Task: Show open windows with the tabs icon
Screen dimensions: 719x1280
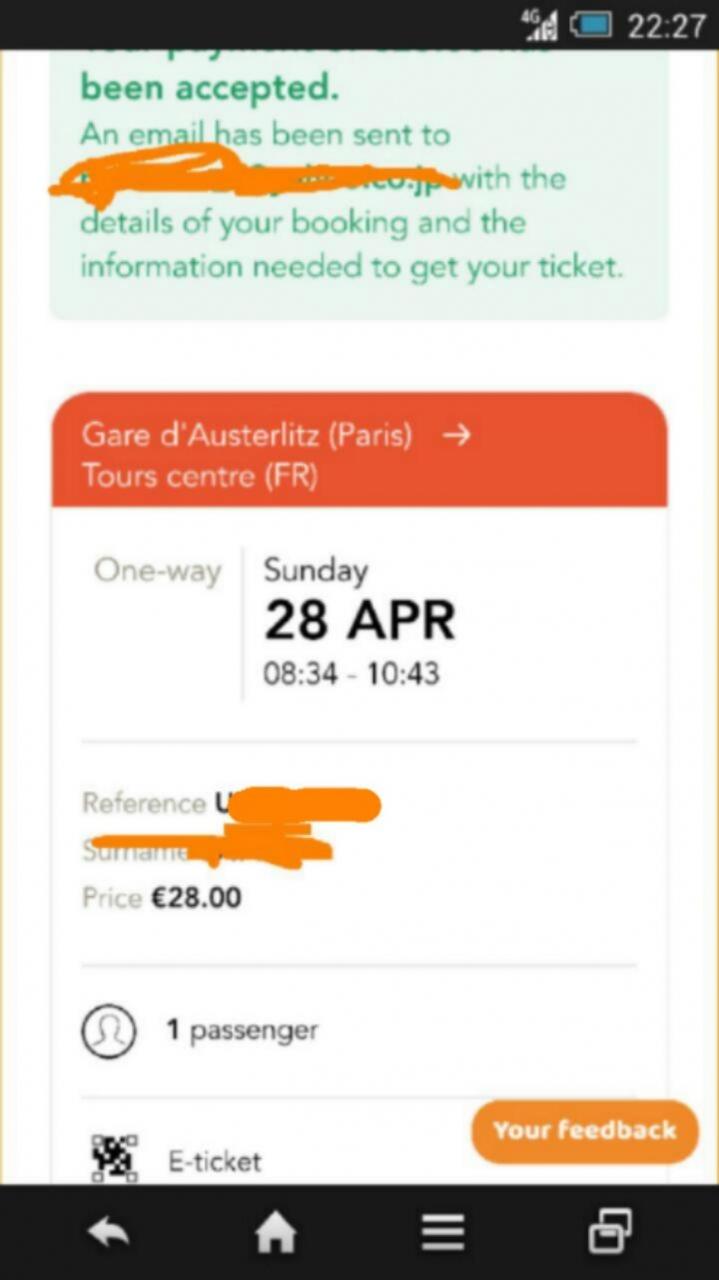Action: tap(610, 1231)
